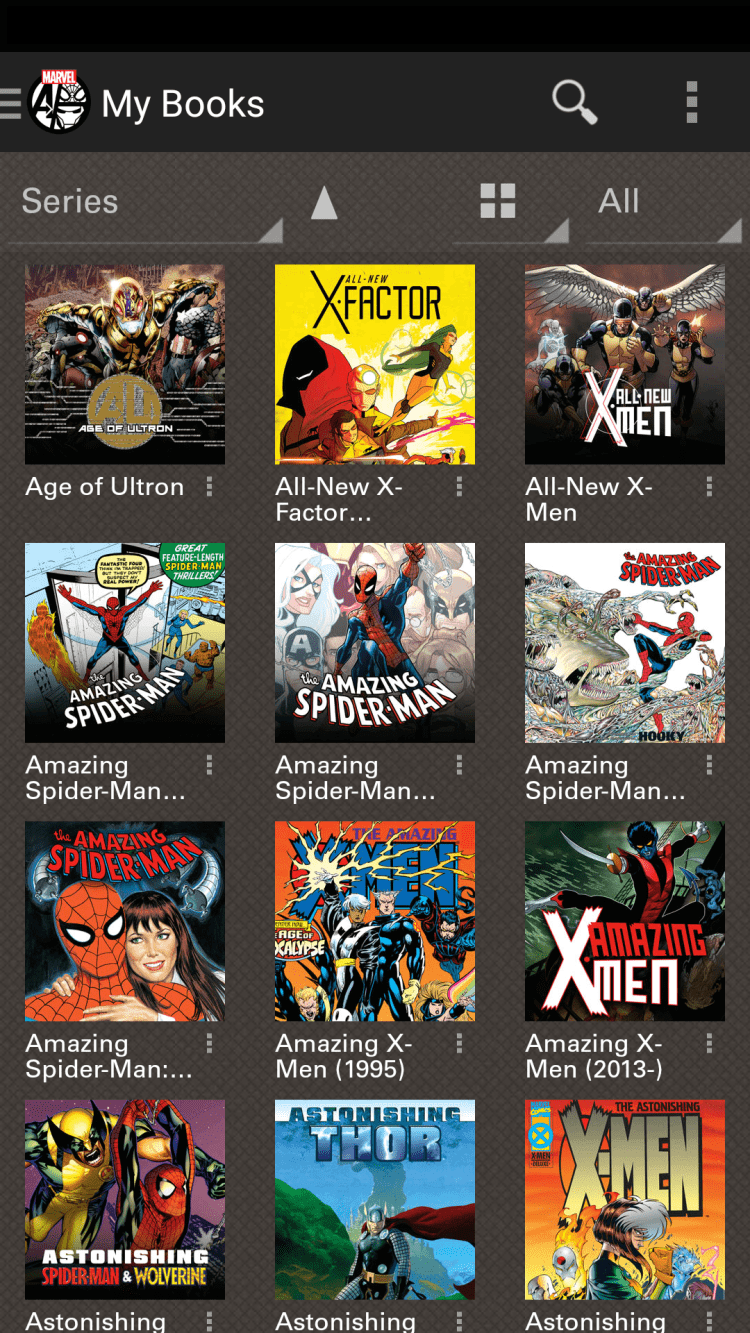Open Amazing X-Men (2013-) series
Screen dimensions: 750x1333
[x=625, y=921]
